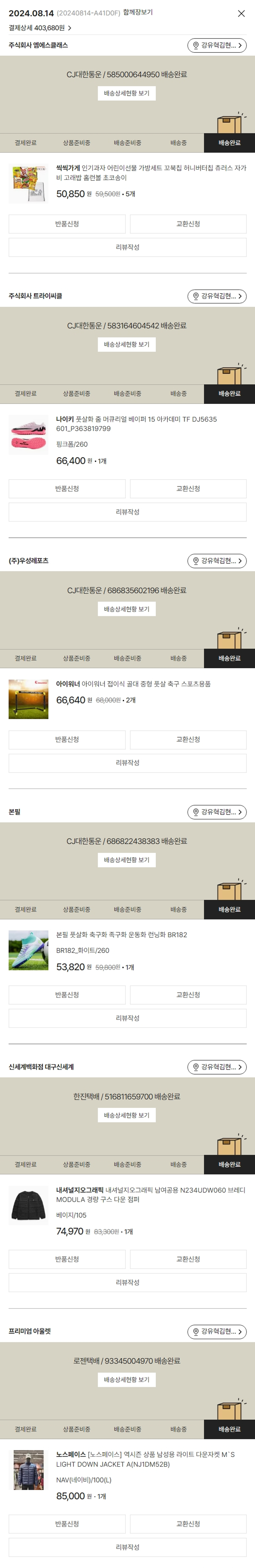The width and height of the screenshot is (255, 1568).
Task: Close the order detail page
Action: pos(241,13)
